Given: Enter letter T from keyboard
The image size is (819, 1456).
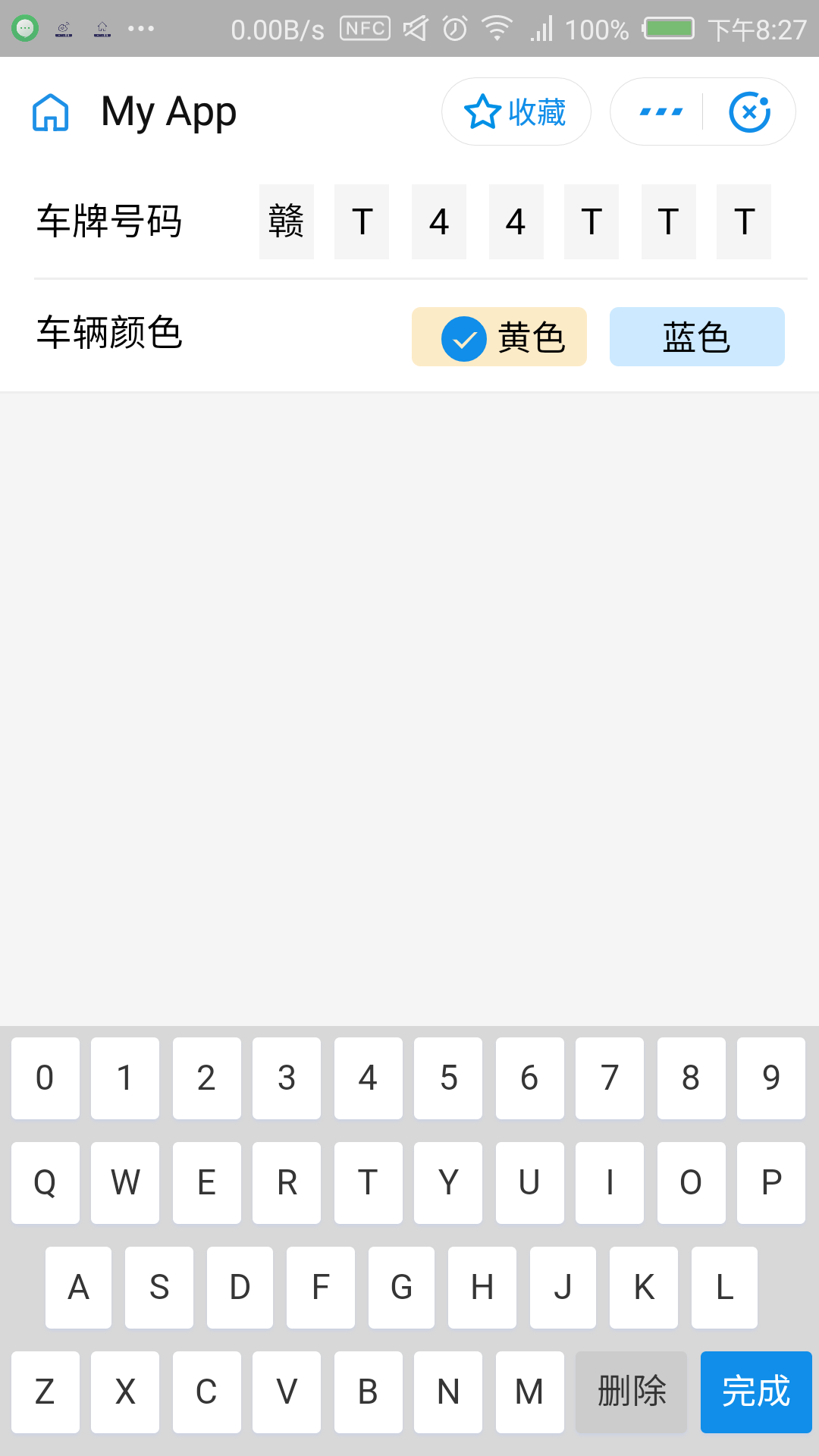Looking at the screenshot, I should click(x=368, y=1182).
